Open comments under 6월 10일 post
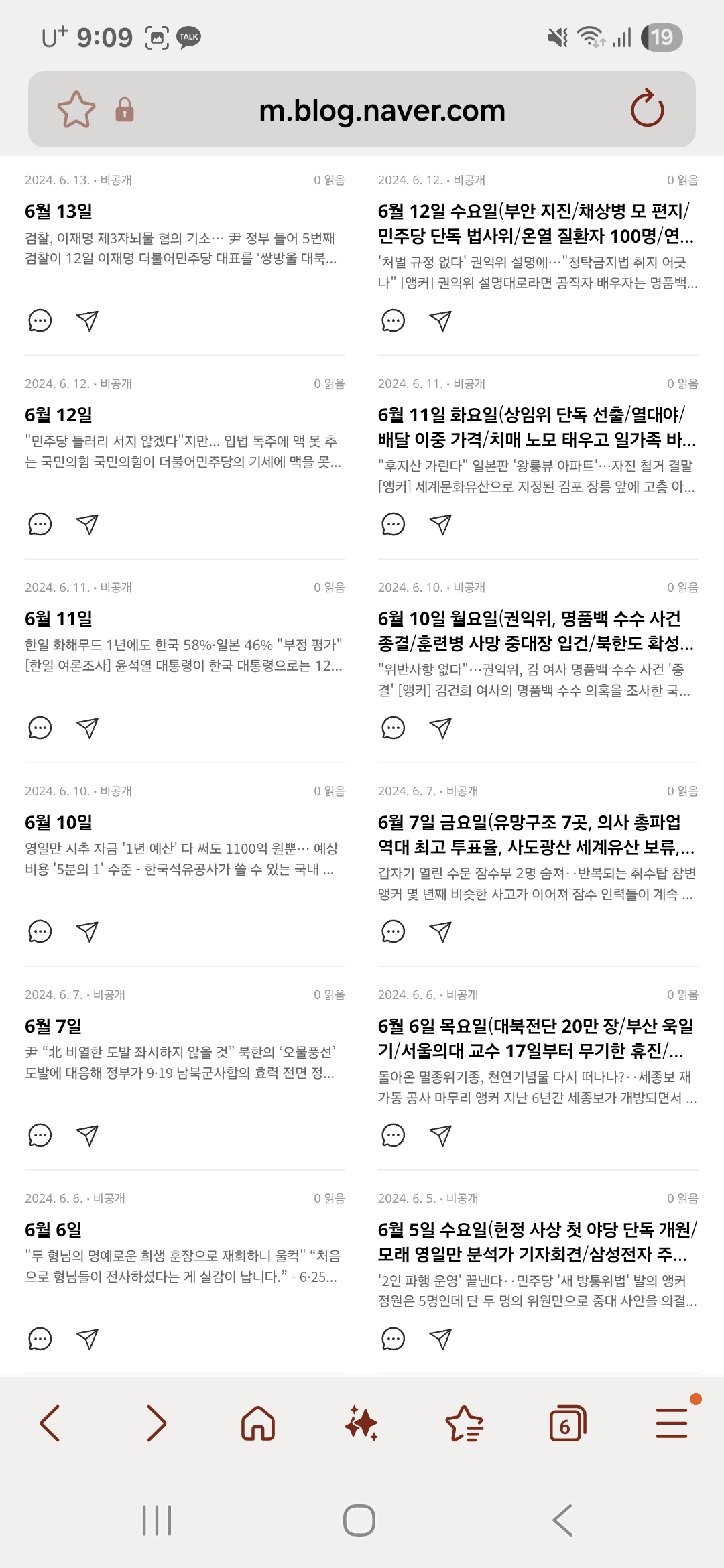This screenshot has width=724, height=1568. tap(40, 931)
